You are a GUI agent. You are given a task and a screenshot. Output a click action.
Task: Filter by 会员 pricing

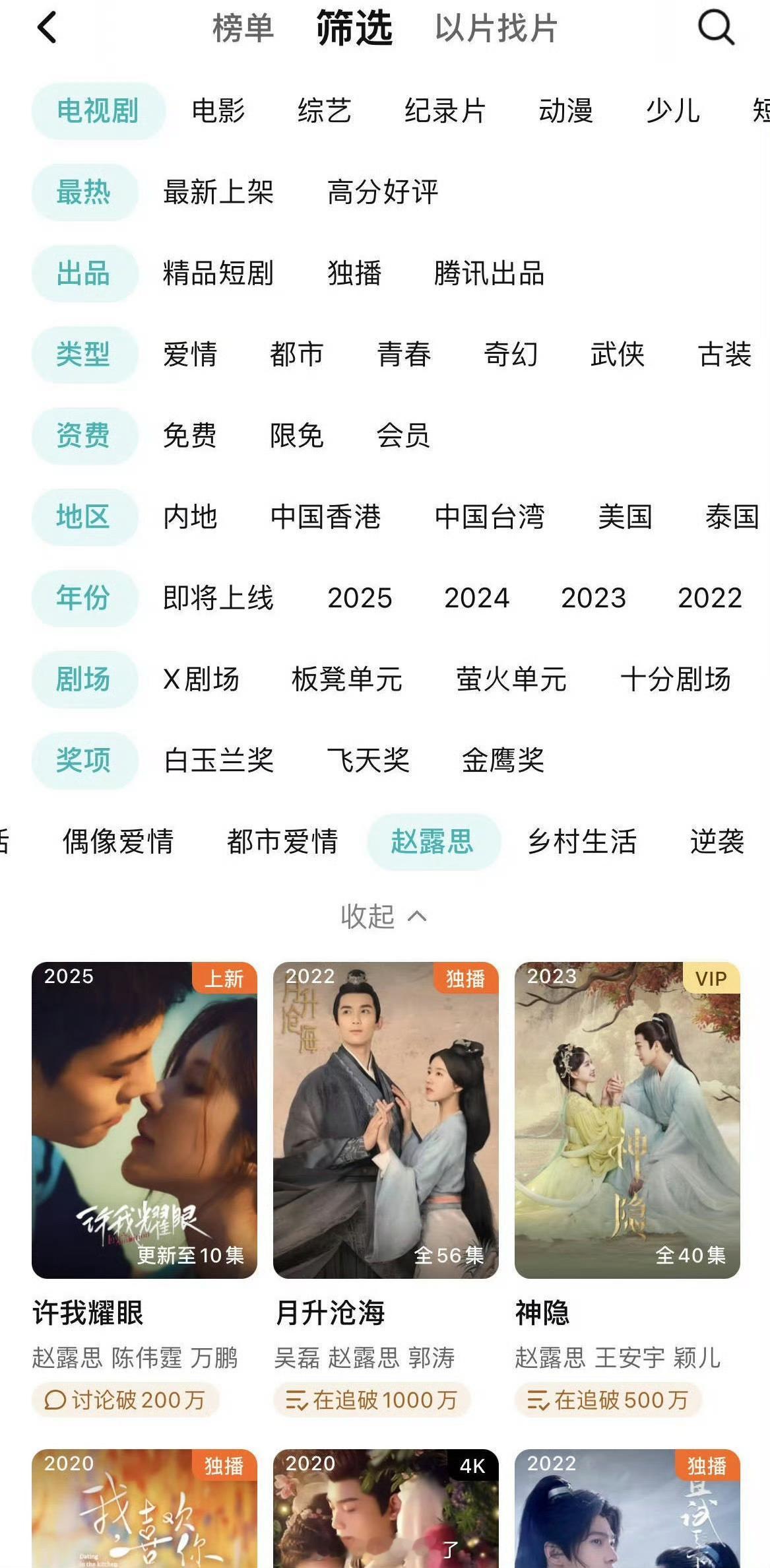pyautogui.click(x=402, y=436)
